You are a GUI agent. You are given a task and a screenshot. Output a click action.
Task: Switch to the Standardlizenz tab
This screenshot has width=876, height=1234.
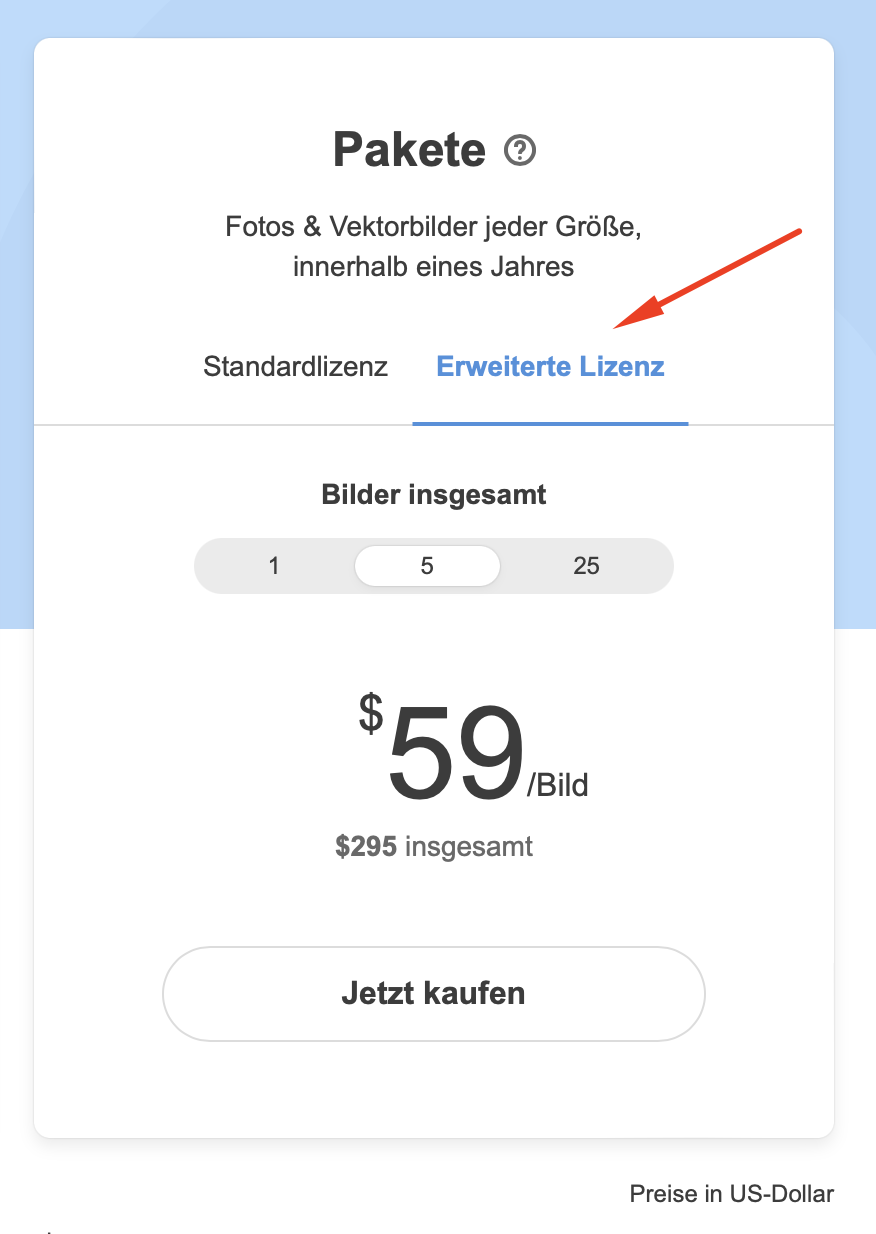pyautogui.click(x=295, y=366)
